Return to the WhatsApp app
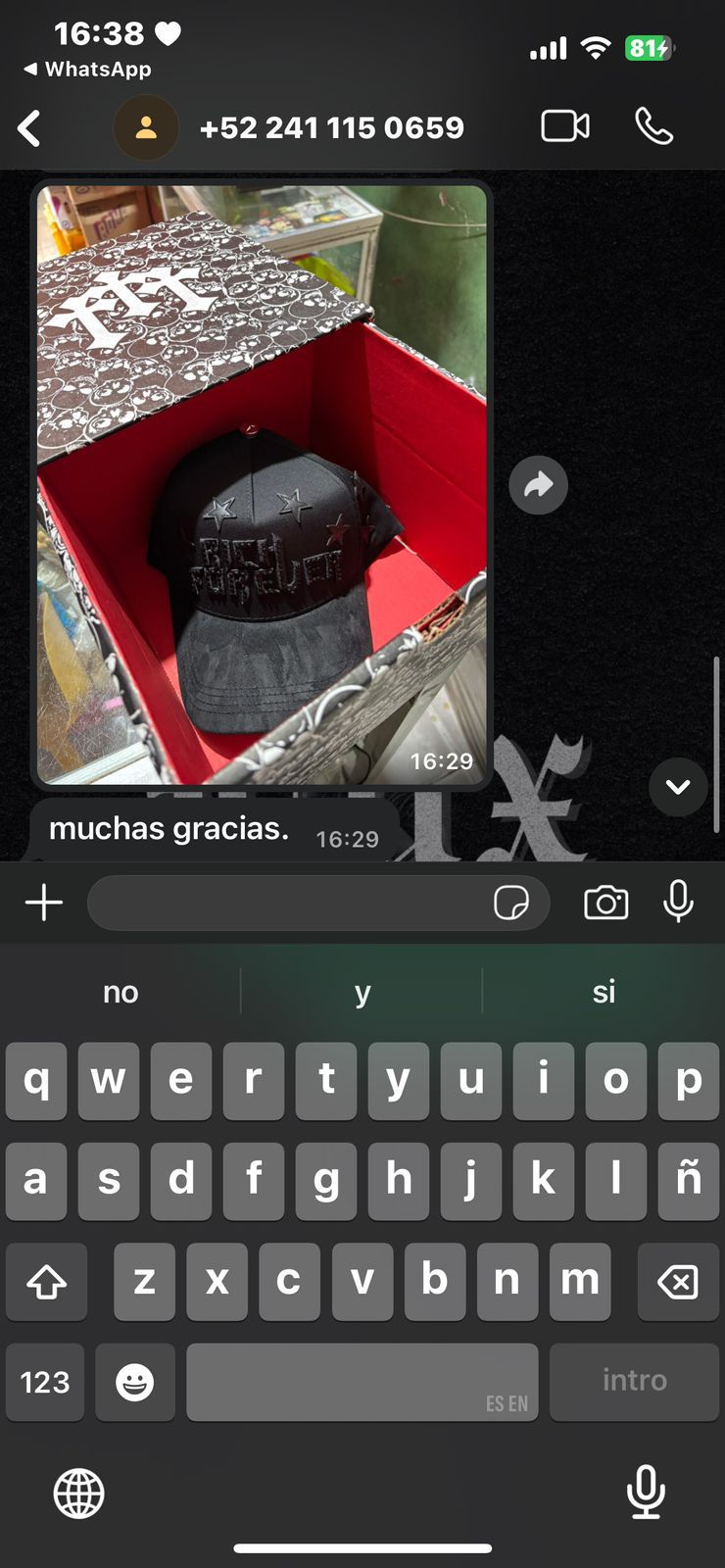 (86, 70)
